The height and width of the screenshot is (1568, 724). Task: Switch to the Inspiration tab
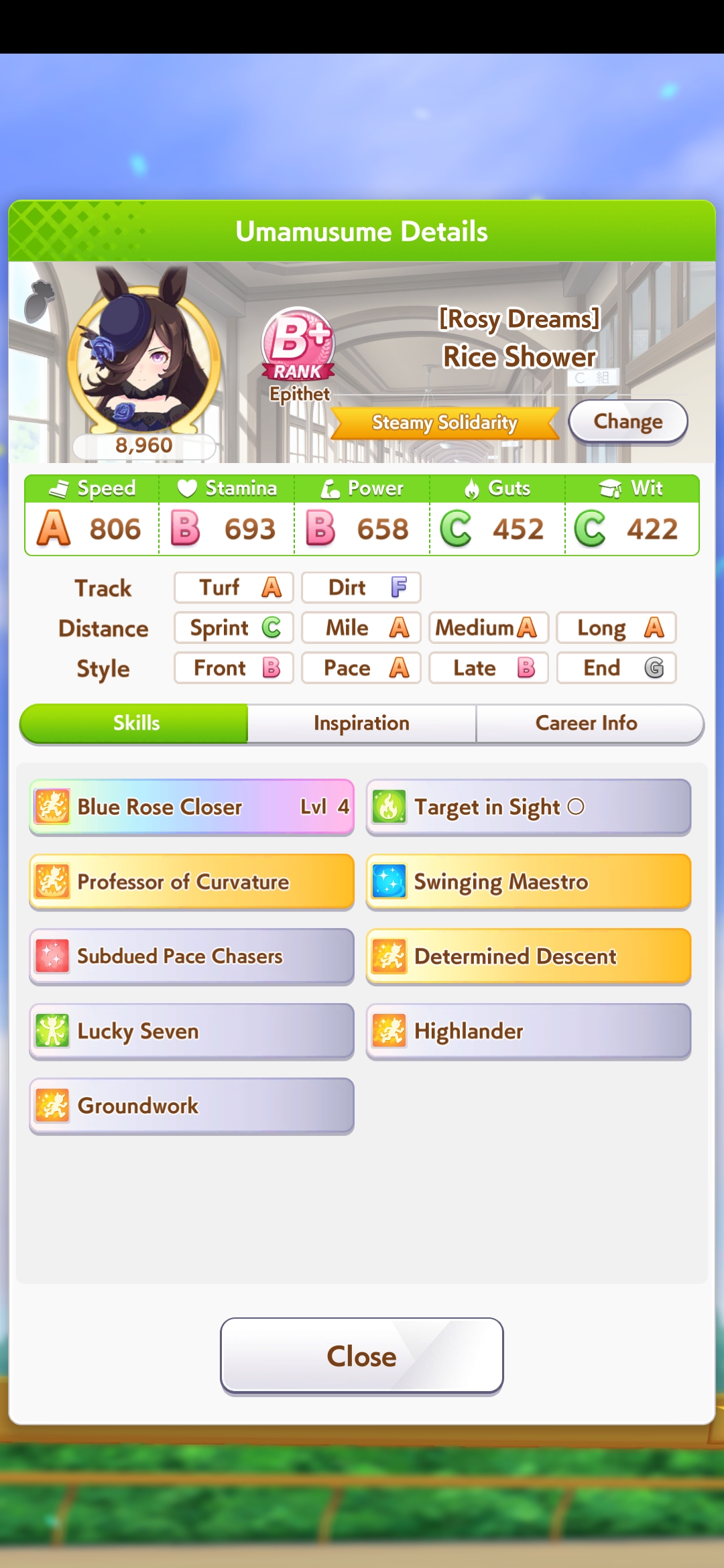click(x=361, y=724)
